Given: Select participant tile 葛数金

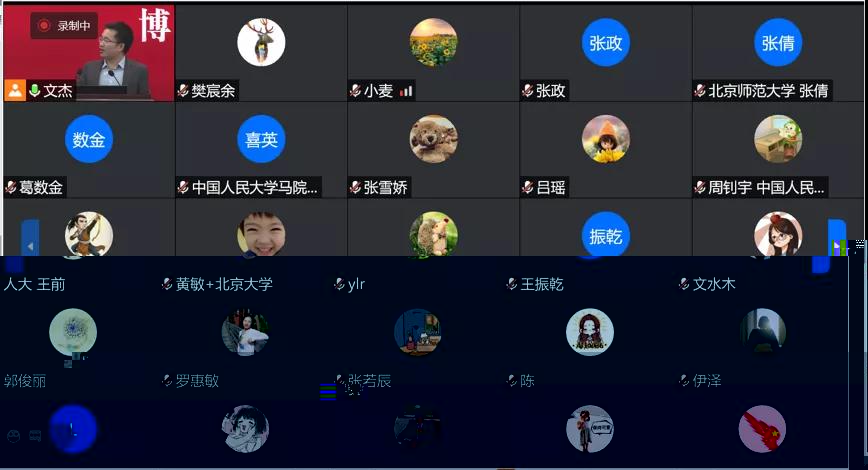Looking at the screenshot, I should (89, 147).
